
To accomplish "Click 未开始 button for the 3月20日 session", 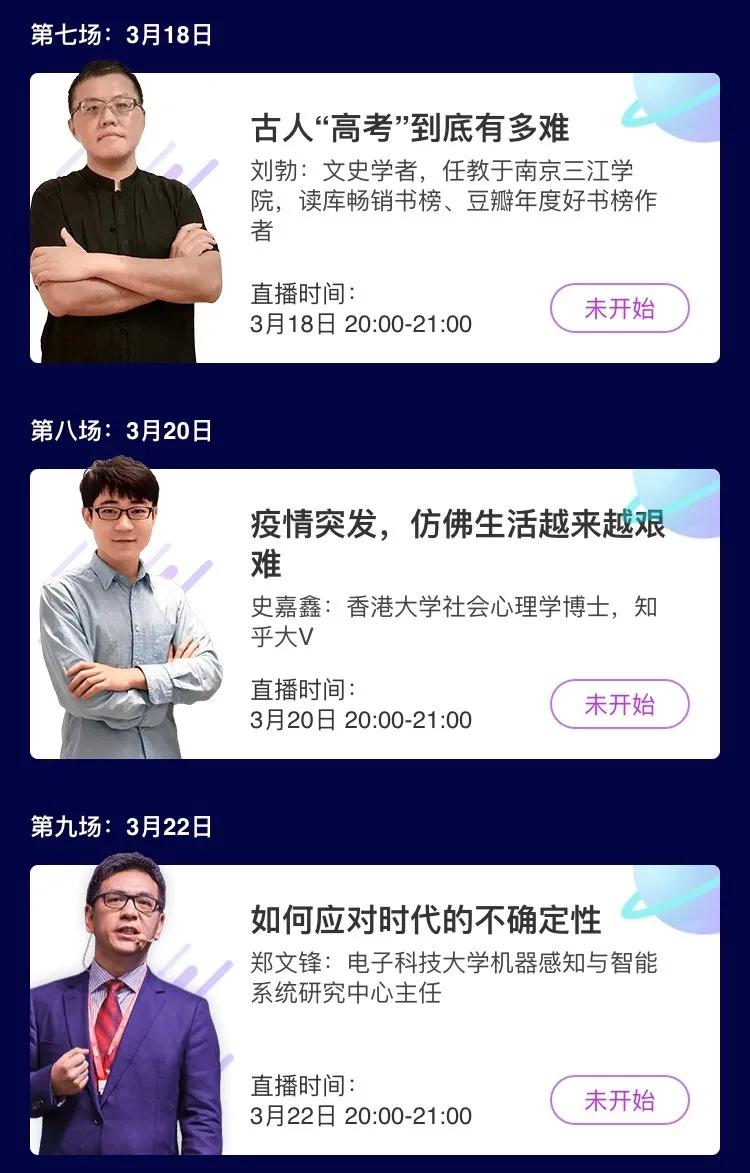I will [x=618, y=704].
